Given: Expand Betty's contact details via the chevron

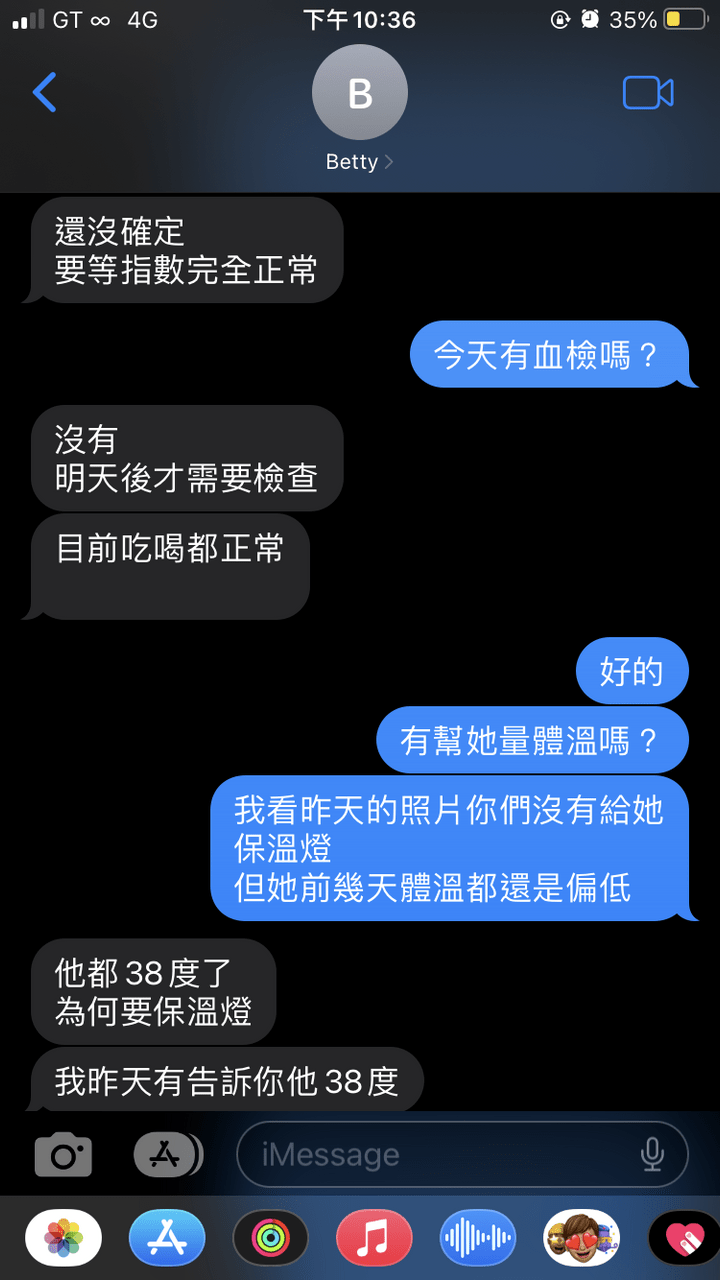Looking at the screenshot, I should (x=388, y=161).
